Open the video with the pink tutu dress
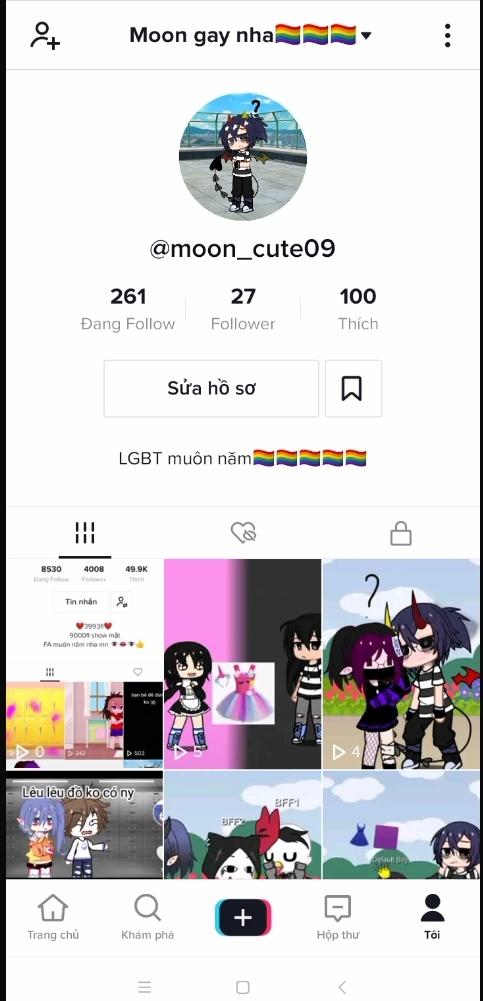 (x=242, y=664)
